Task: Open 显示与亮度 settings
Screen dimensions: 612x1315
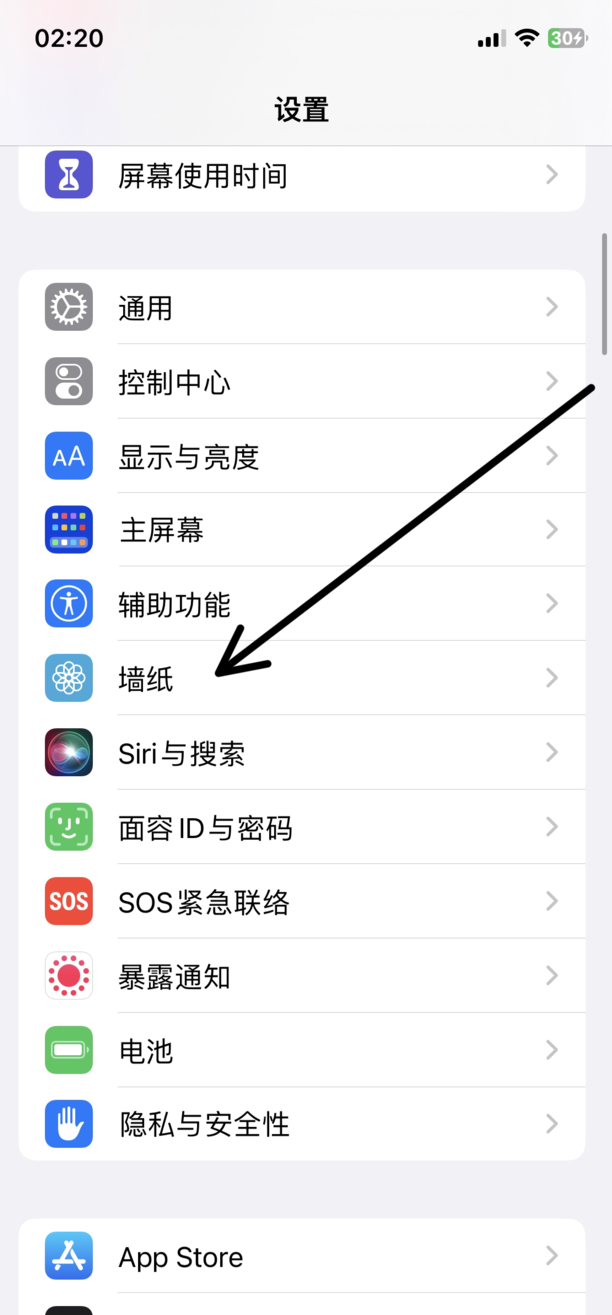Action: pyautogui.click(x=302, y=456)
